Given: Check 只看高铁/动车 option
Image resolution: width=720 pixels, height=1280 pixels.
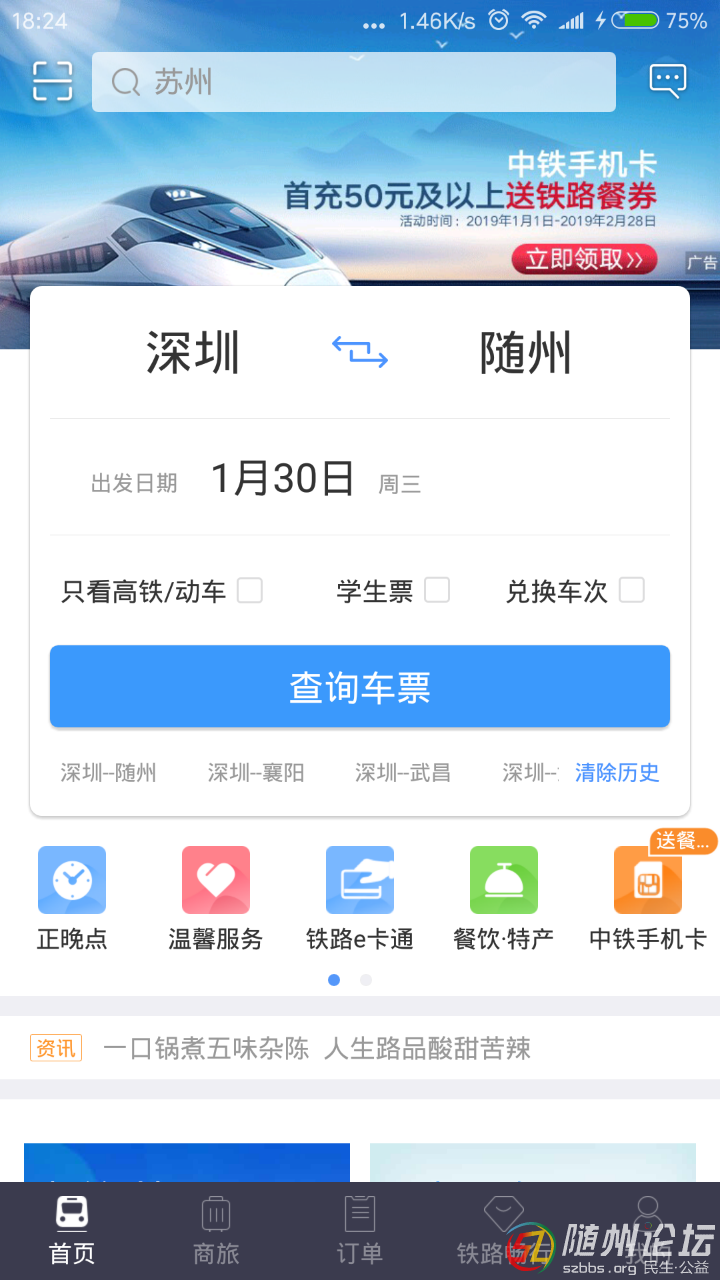Looking at the screenshot, I should click(250, 591).
